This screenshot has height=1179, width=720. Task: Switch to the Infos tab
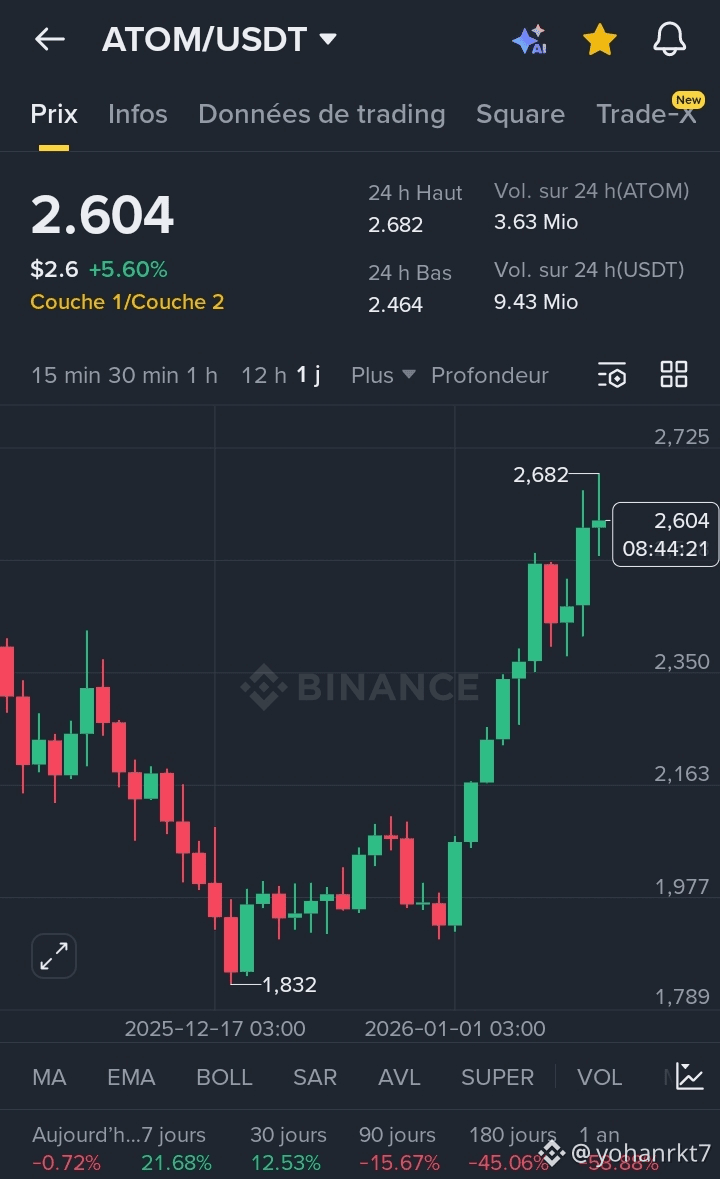click(137, 114)
